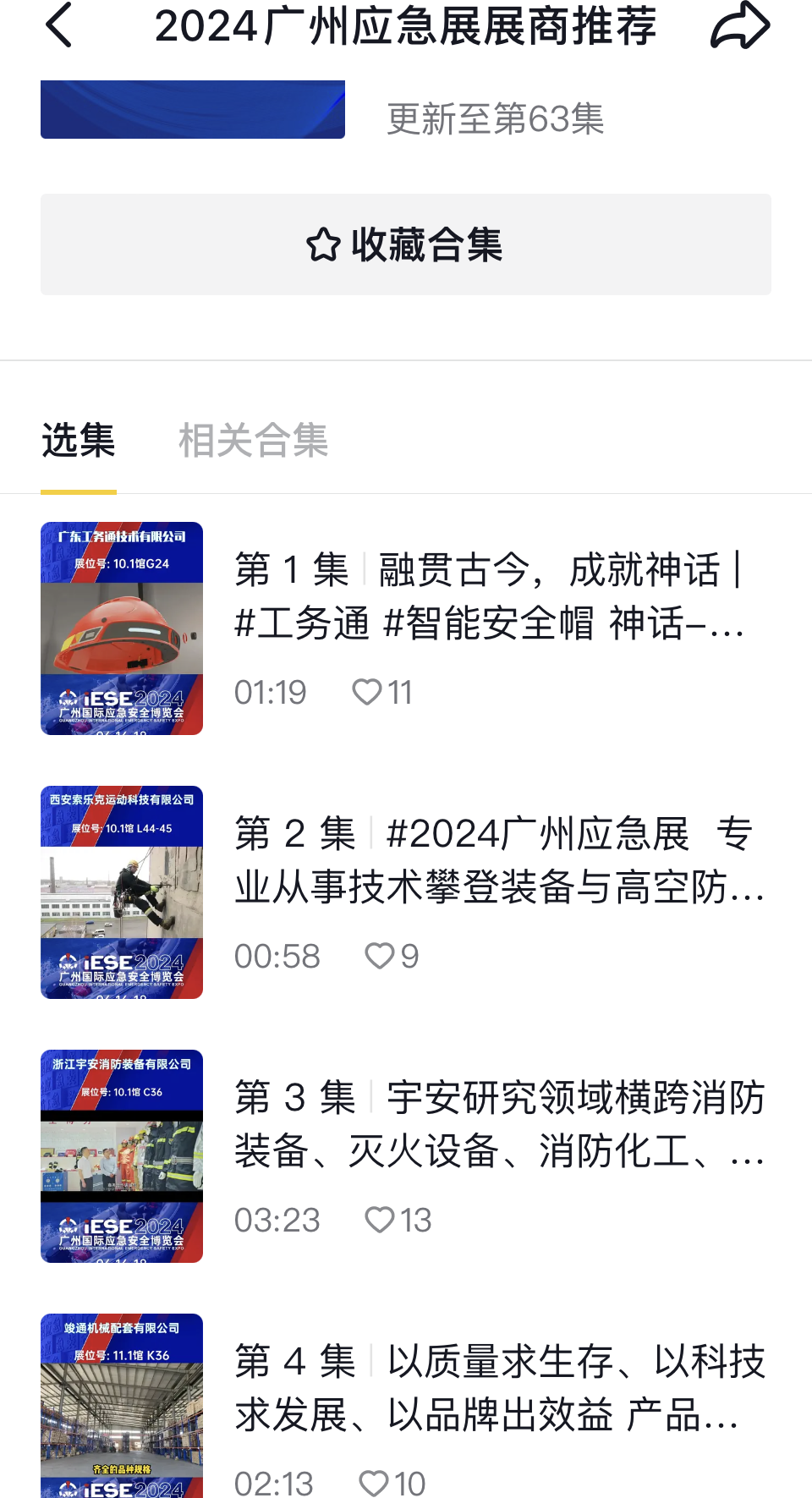This screenshot has height=1498, width=812.
Task: Open episode 3 about 宇安 firefighting equipment
Action: [499, 1124]
